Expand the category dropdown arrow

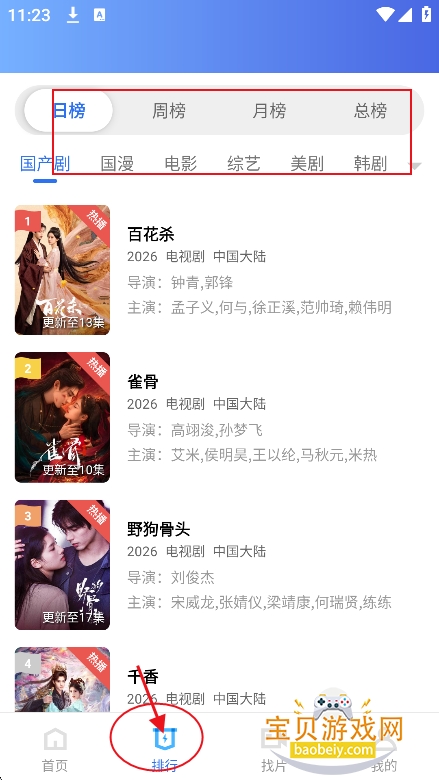tap(416, 165)
